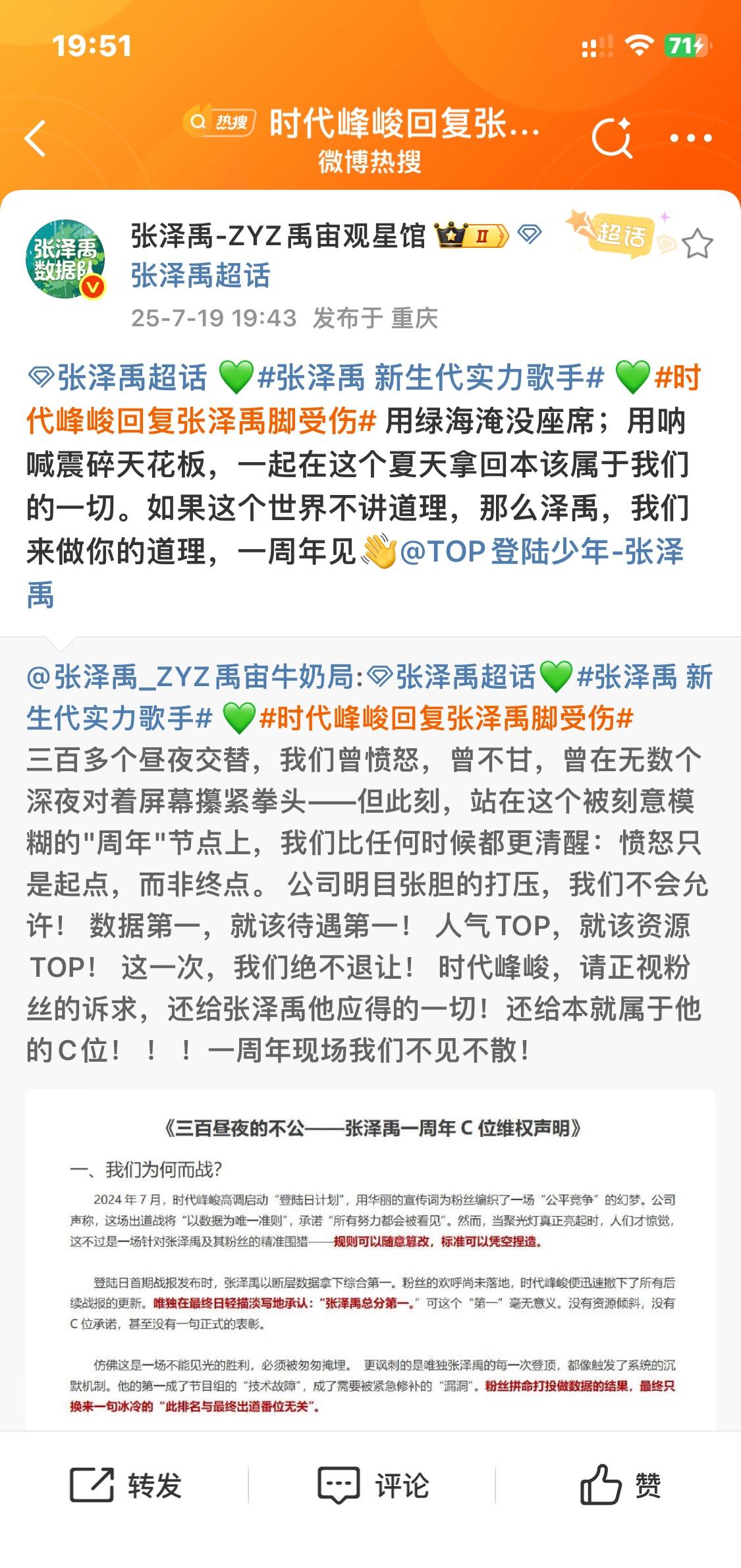Open the hot search title 时代峰峻回复张…
741x1568 pixels.
pos(403,123)
